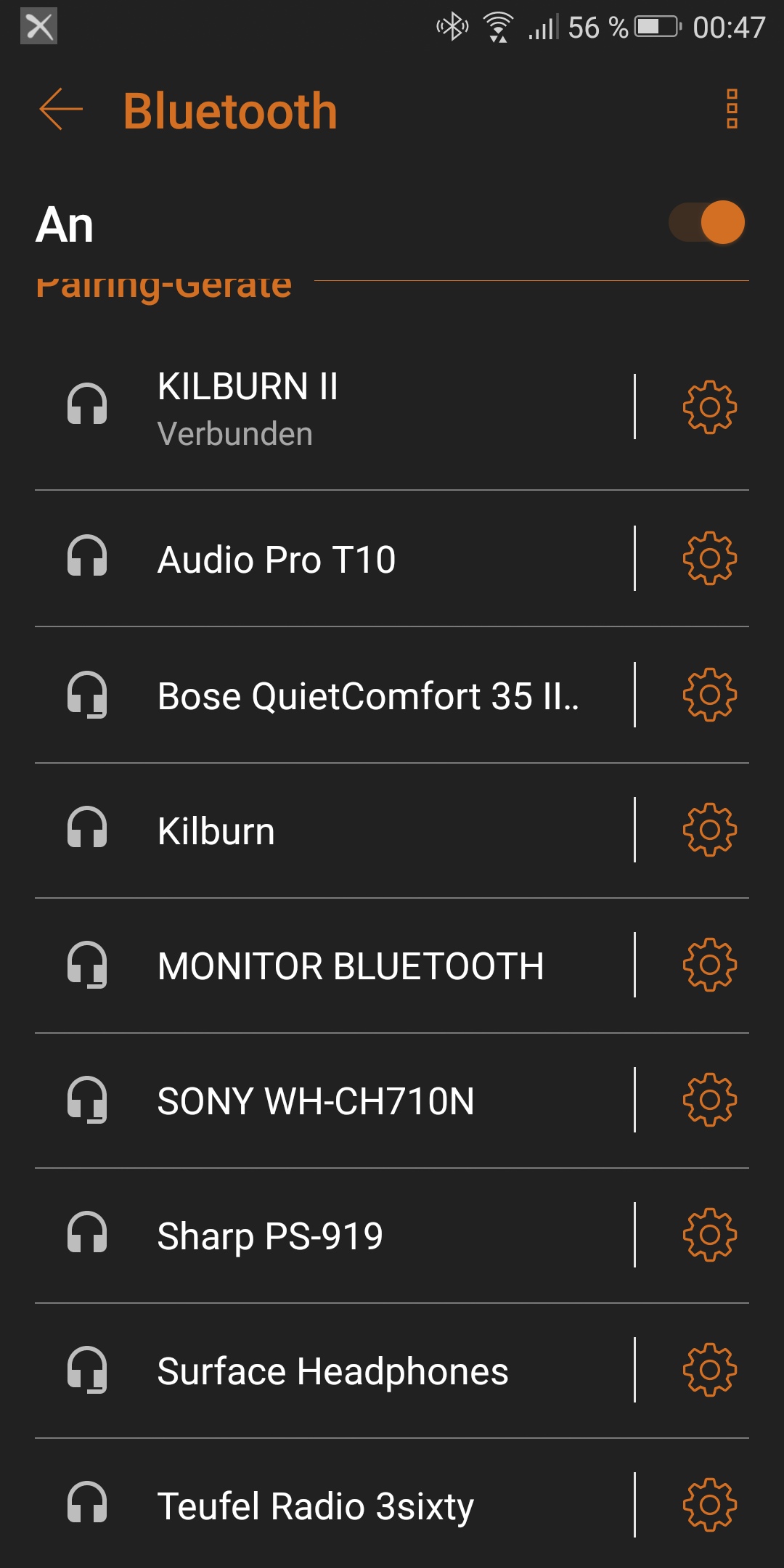Open settings gear for Sharp PS-919
The width and height of the screenshot is (784, 1568).
(709, 1235)
